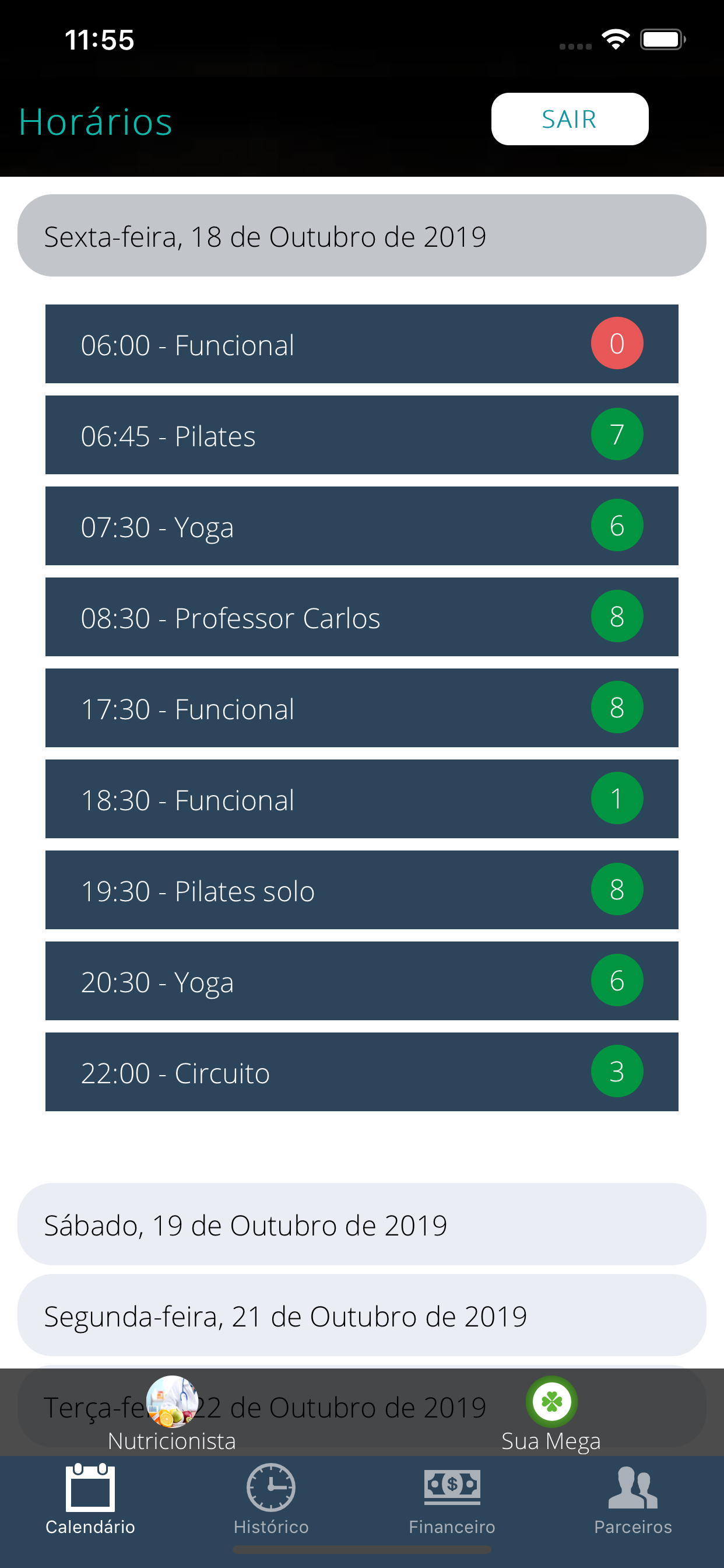Open the 07:30 Yoga class
Image resolution: width=724 pixels, height=1568 pixels.
click(361, 526)
